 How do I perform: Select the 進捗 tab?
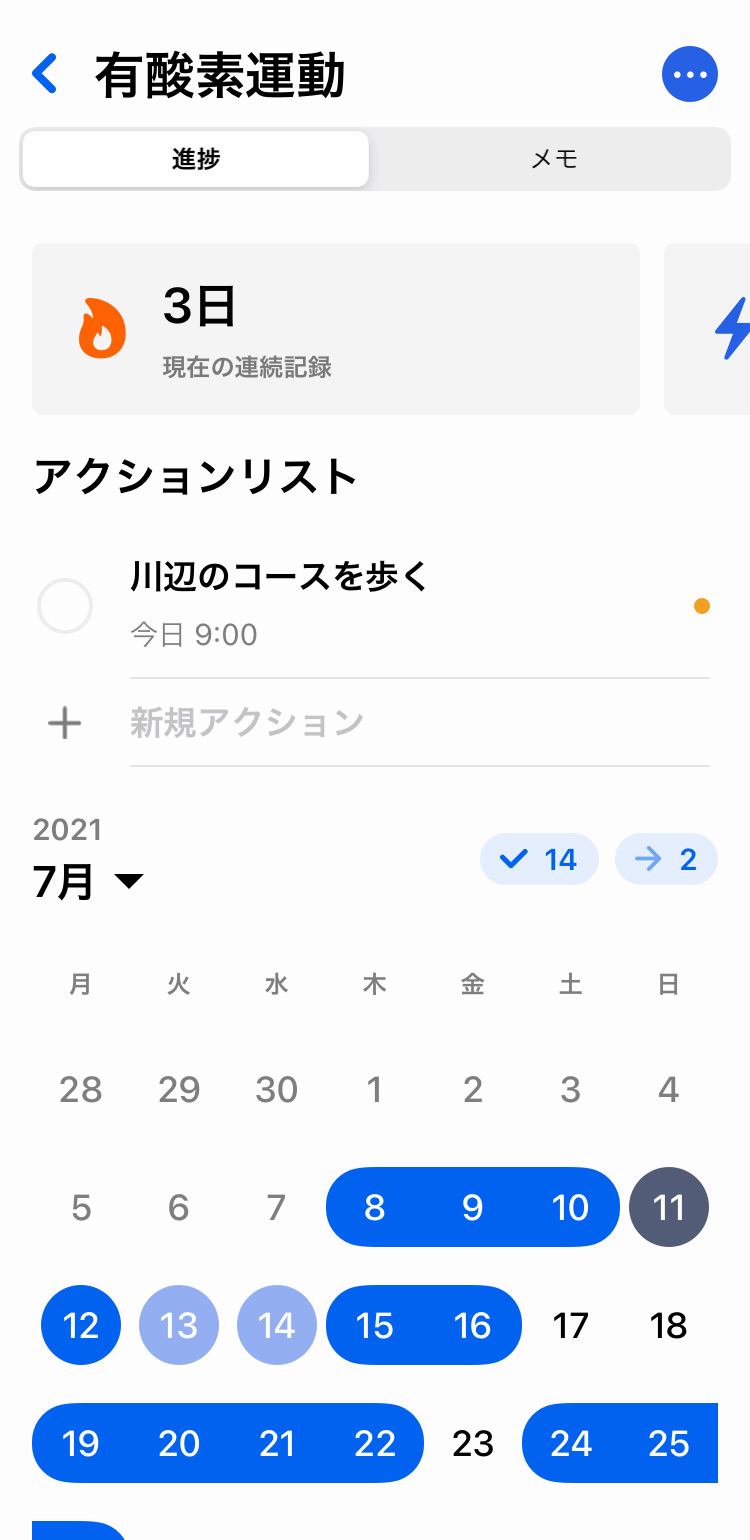tap(196, 159)
